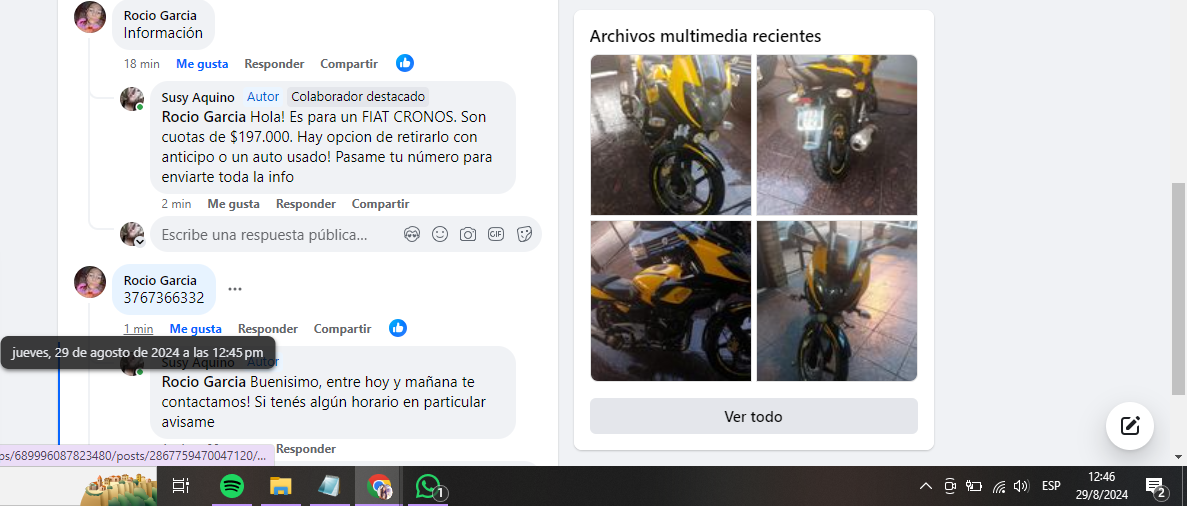Like Rocio Garcia's "Información" comment

[x=202, y=64]
